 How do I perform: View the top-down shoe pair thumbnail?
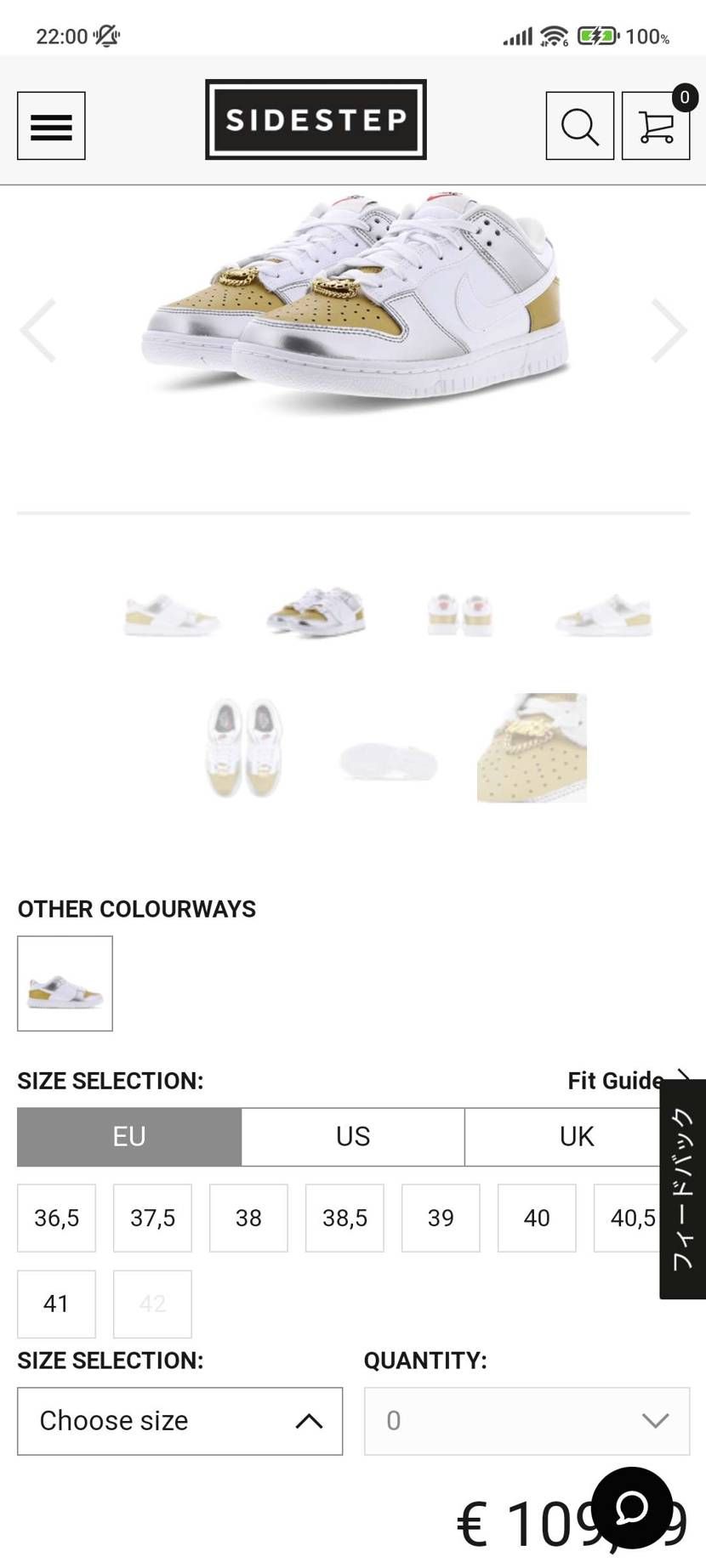point(245,747)
